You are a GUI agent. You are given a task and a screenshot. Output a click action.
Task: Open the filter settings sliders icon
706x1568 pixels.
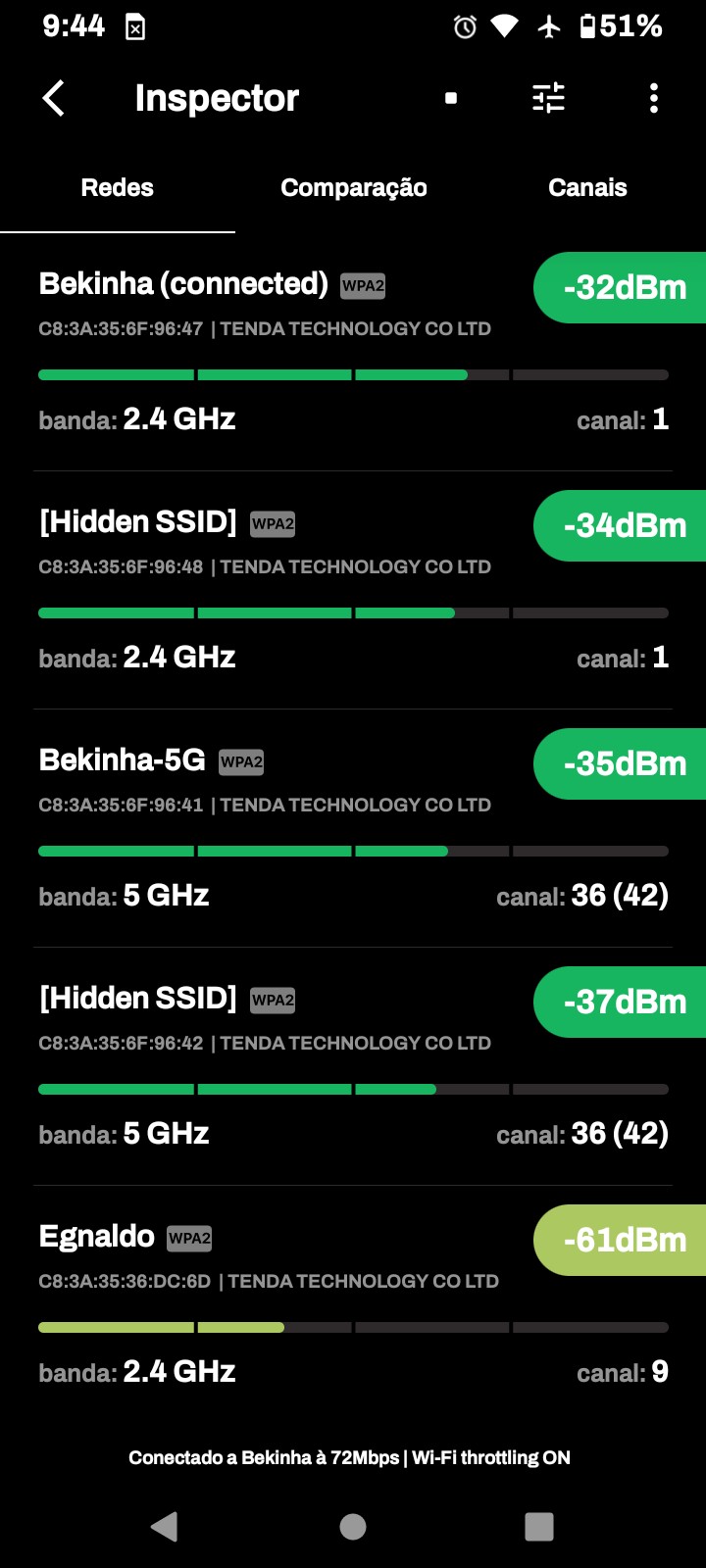[x=548, y=98]
